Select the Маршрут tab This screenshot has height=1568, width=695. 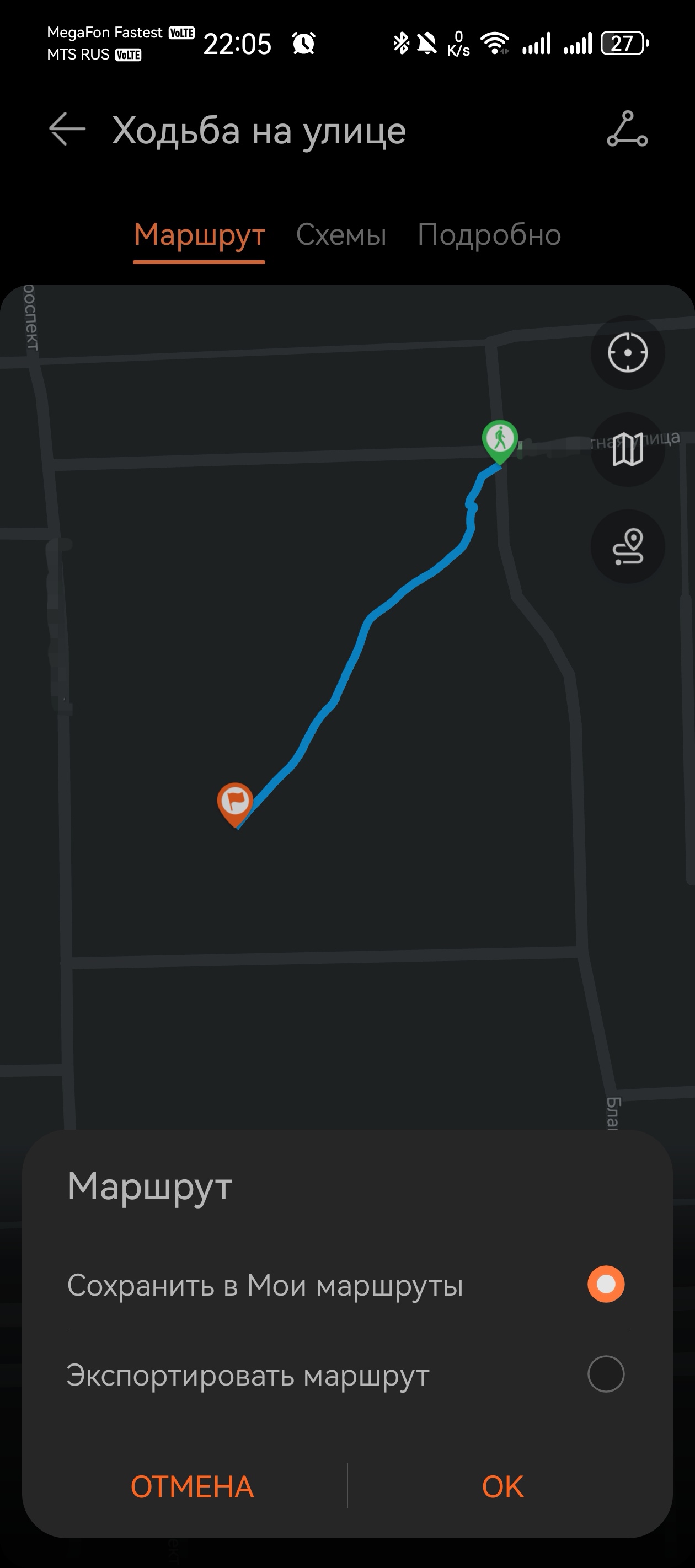[x=199, y=235]
